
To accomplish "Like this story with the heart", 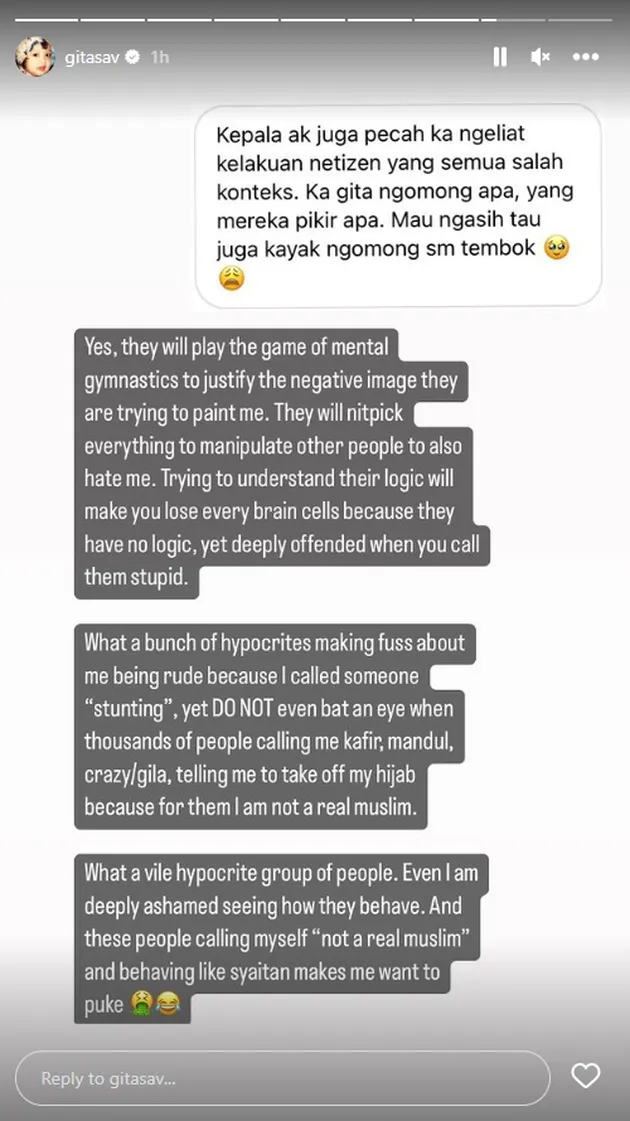I will coord(585,1077).
